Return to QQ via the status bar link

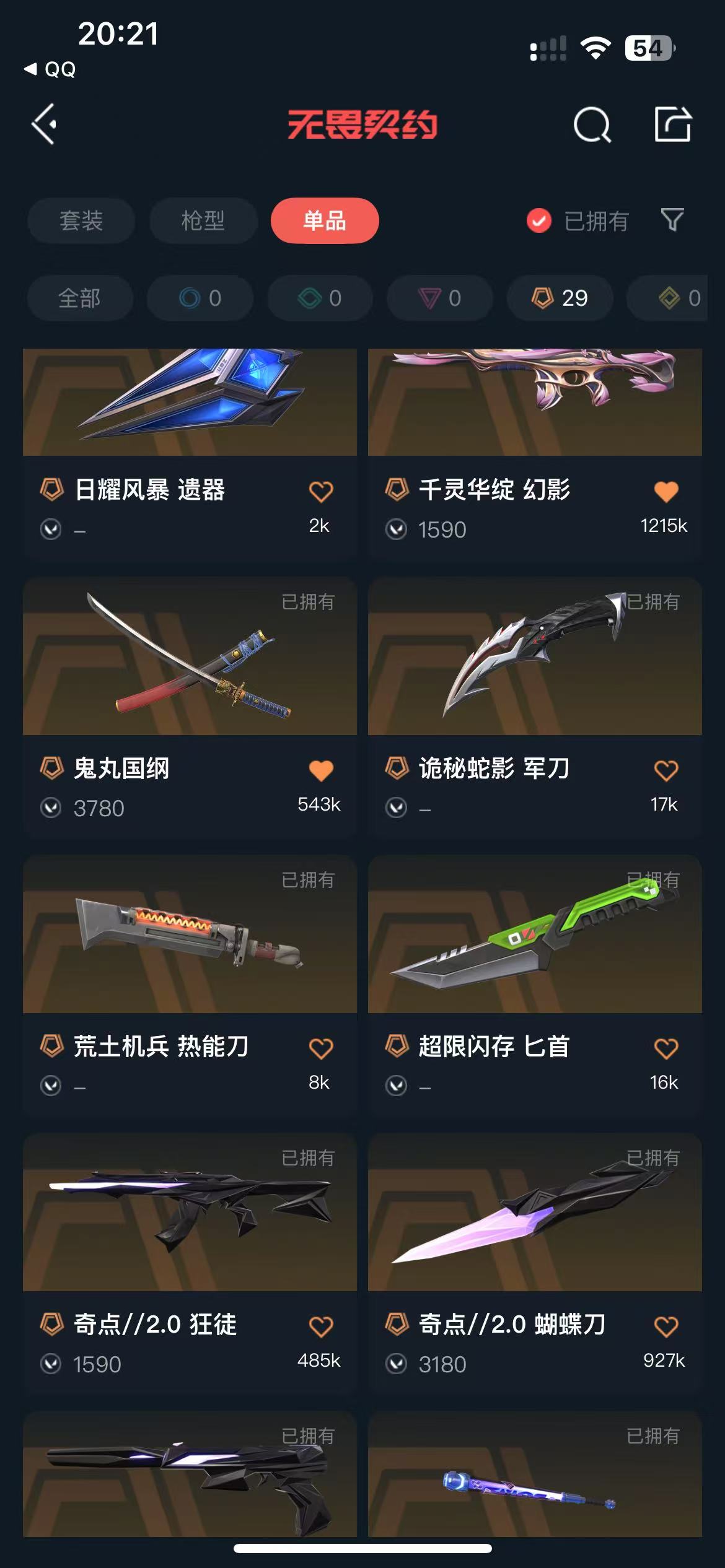tap(51, 69)
